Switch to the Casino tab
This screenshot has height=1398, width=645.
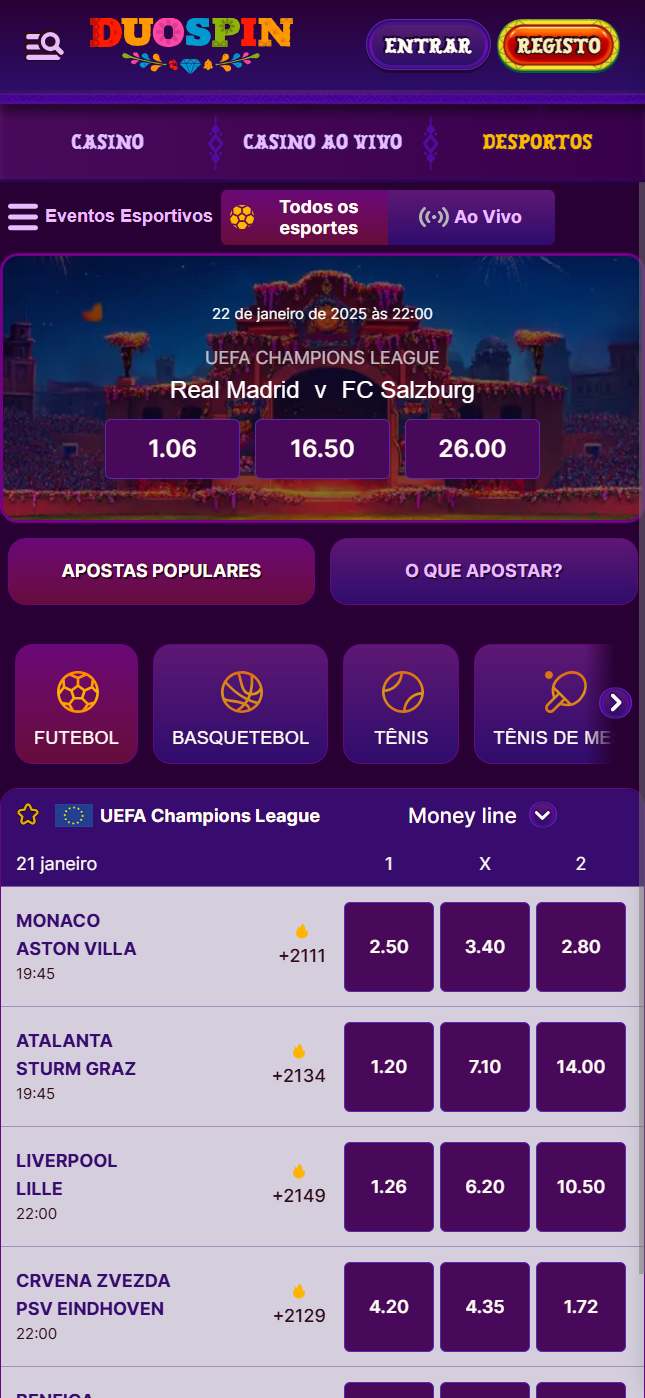click(107, 142)
